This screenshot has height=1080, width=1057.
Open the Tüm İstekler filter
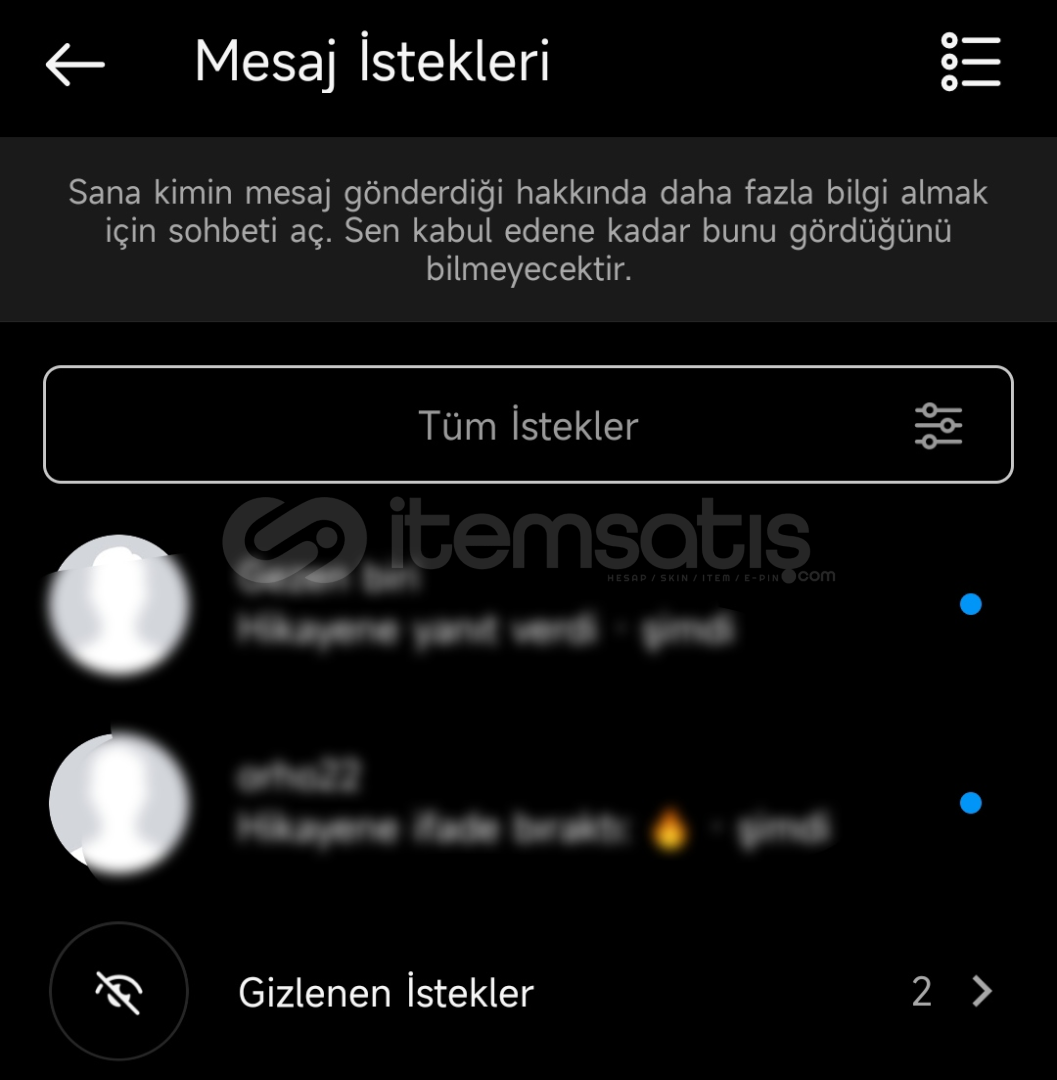[x=528, y=425]
